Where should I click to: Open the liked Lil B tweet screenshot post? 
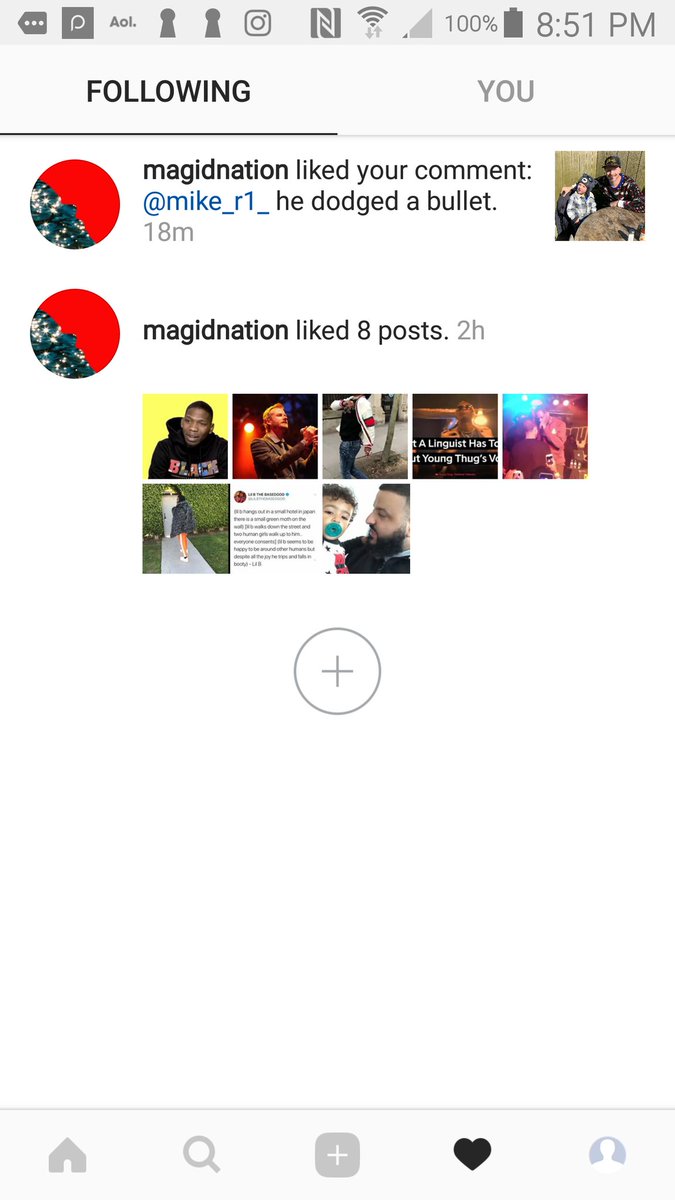[275, 528]
